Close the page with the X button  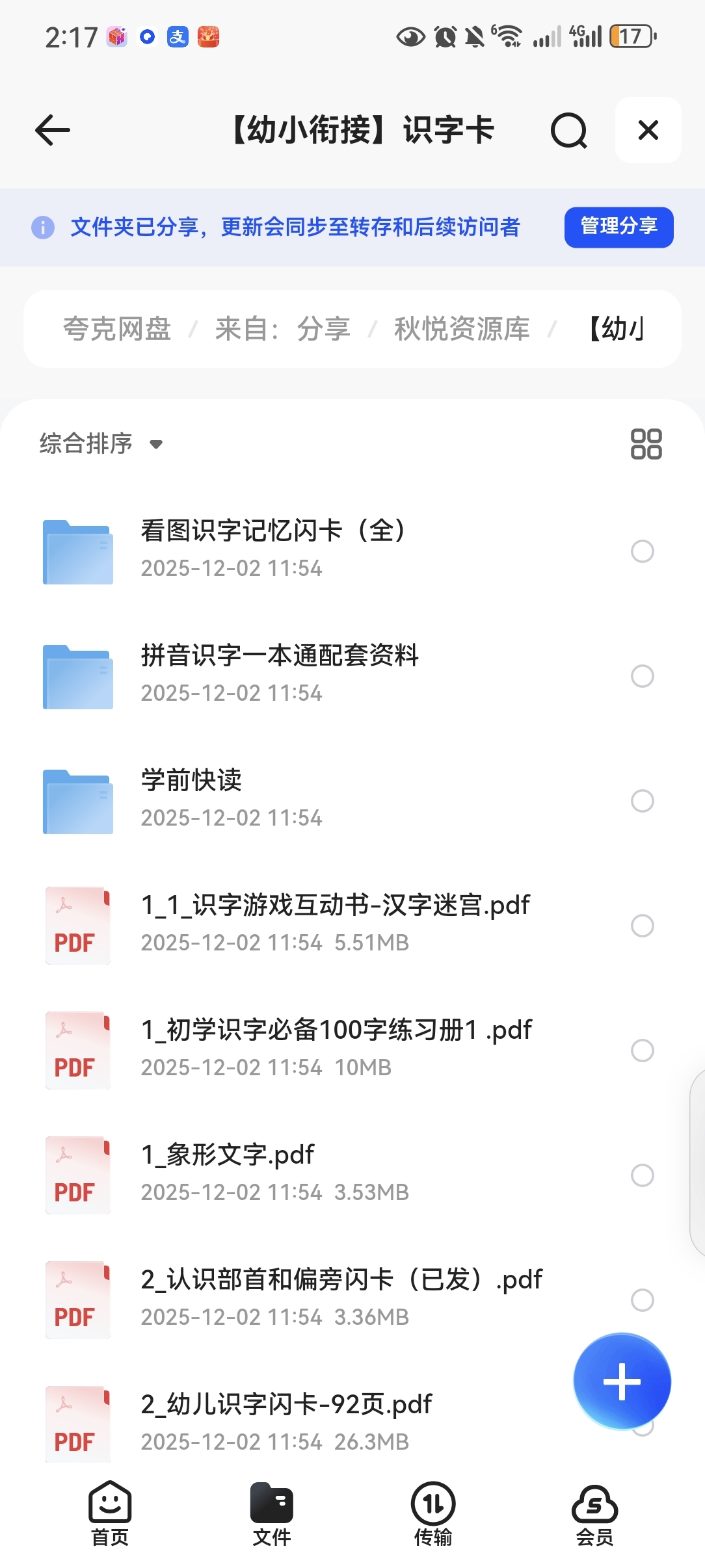648,130
